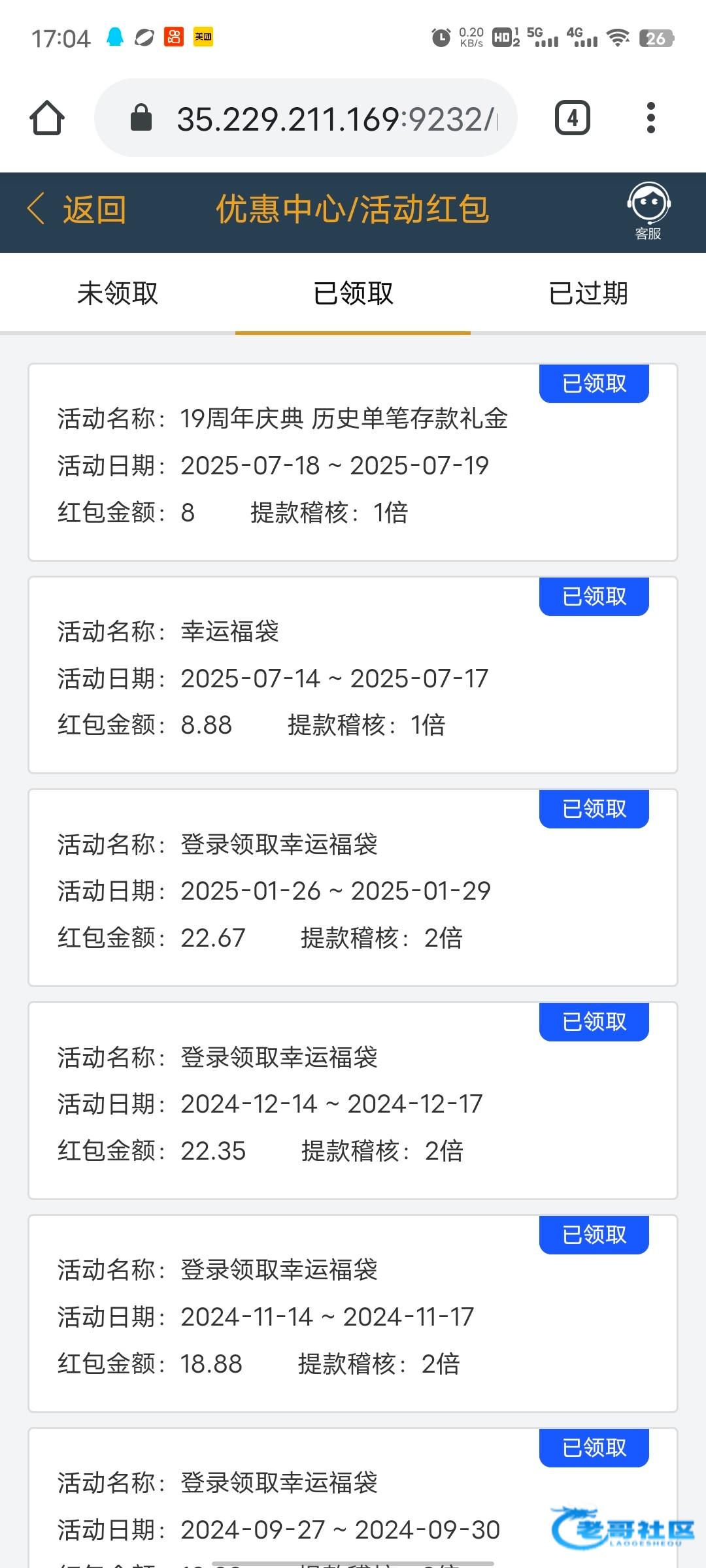Image resolution: width=706 pixels, height=1568 pixels.
Task: Tap the browser home icon
Action: [47, 118]
